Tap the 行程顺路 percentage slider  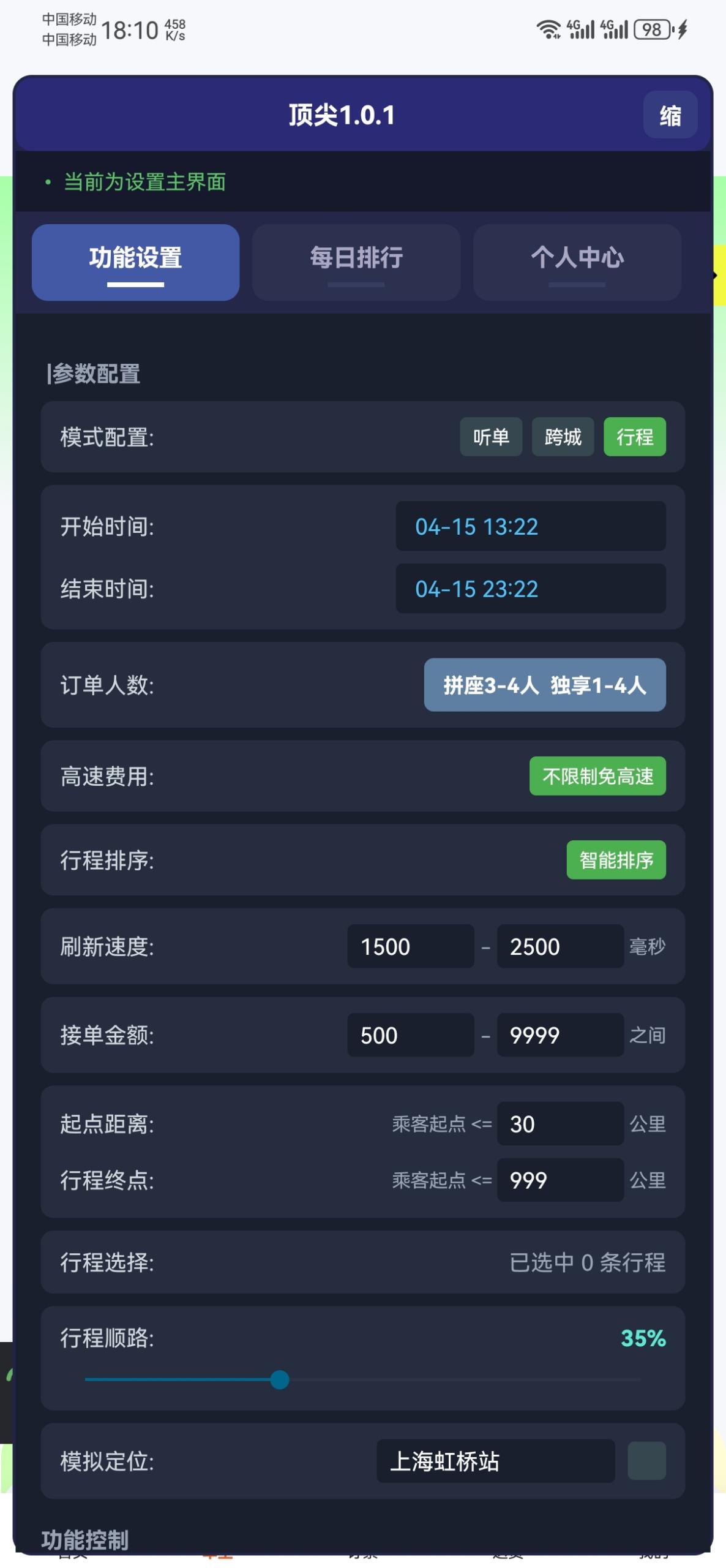[363, 1380]
